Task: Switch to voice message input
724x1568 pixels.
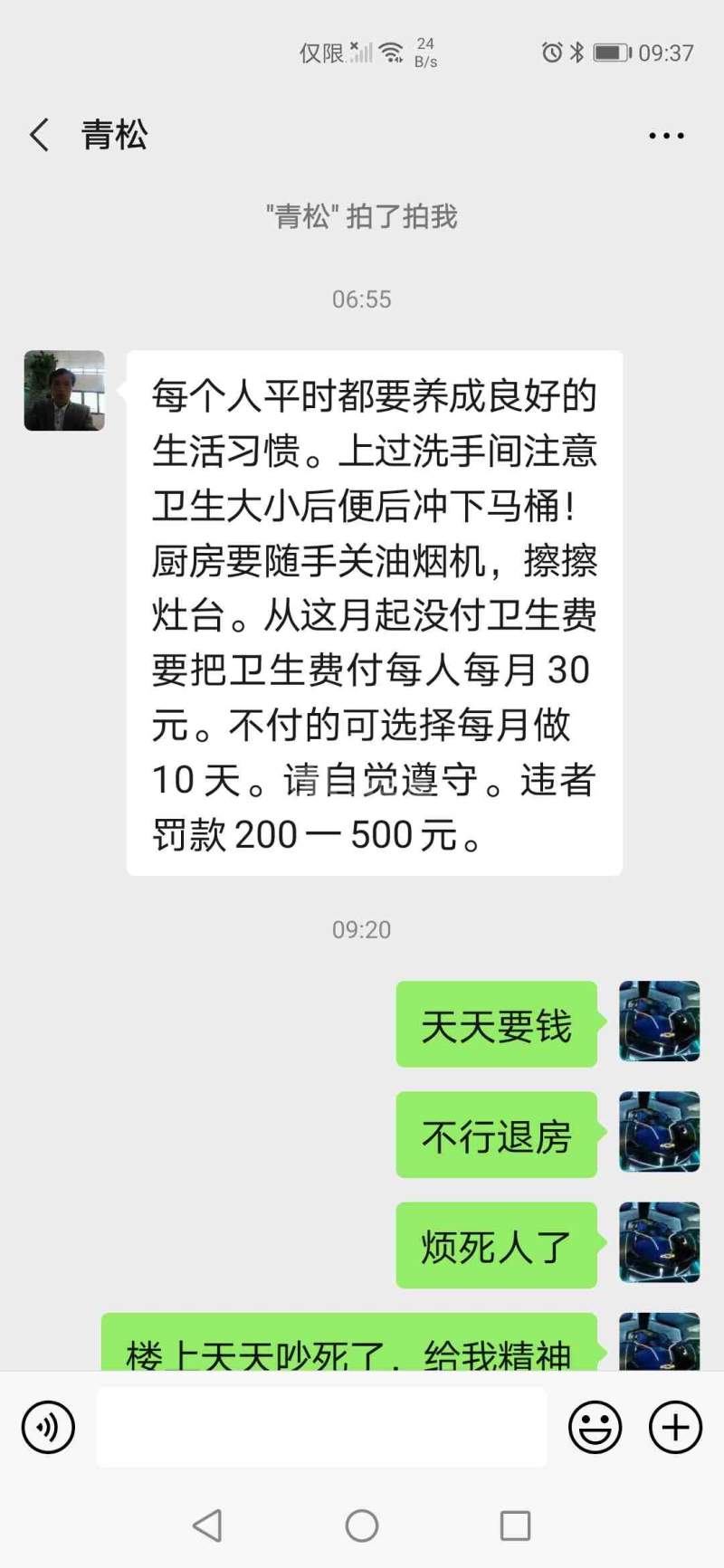Action: pos(48,1427)
